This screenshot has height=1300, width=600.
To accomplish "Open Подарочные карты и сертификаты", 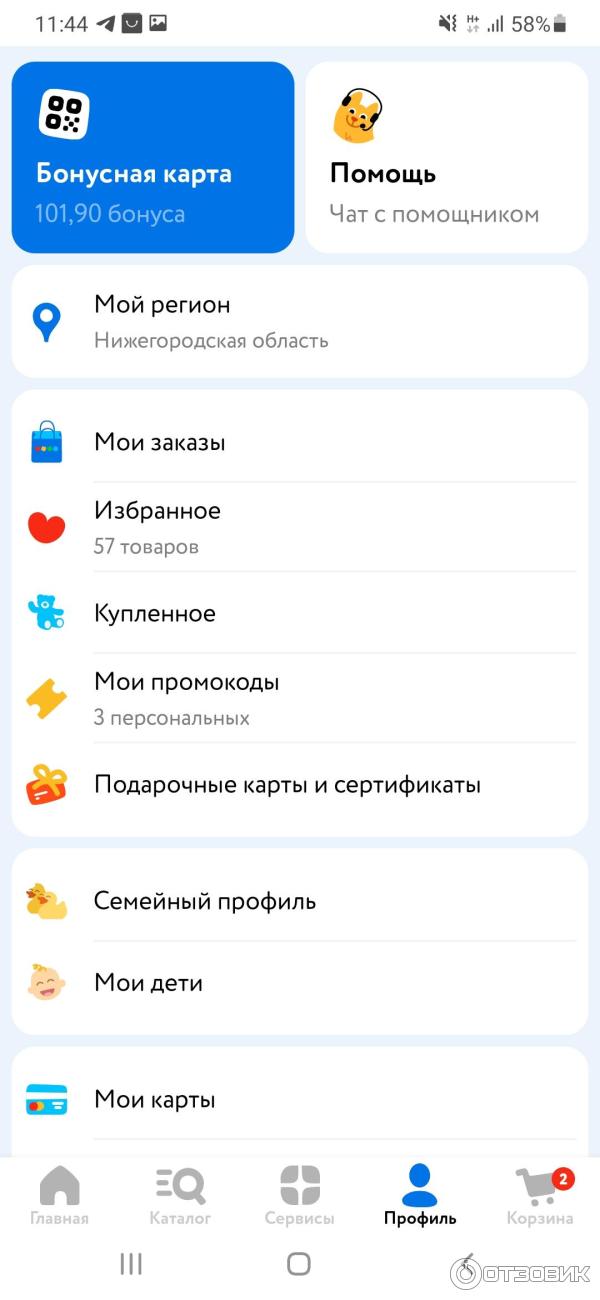I will coord(300,785).
